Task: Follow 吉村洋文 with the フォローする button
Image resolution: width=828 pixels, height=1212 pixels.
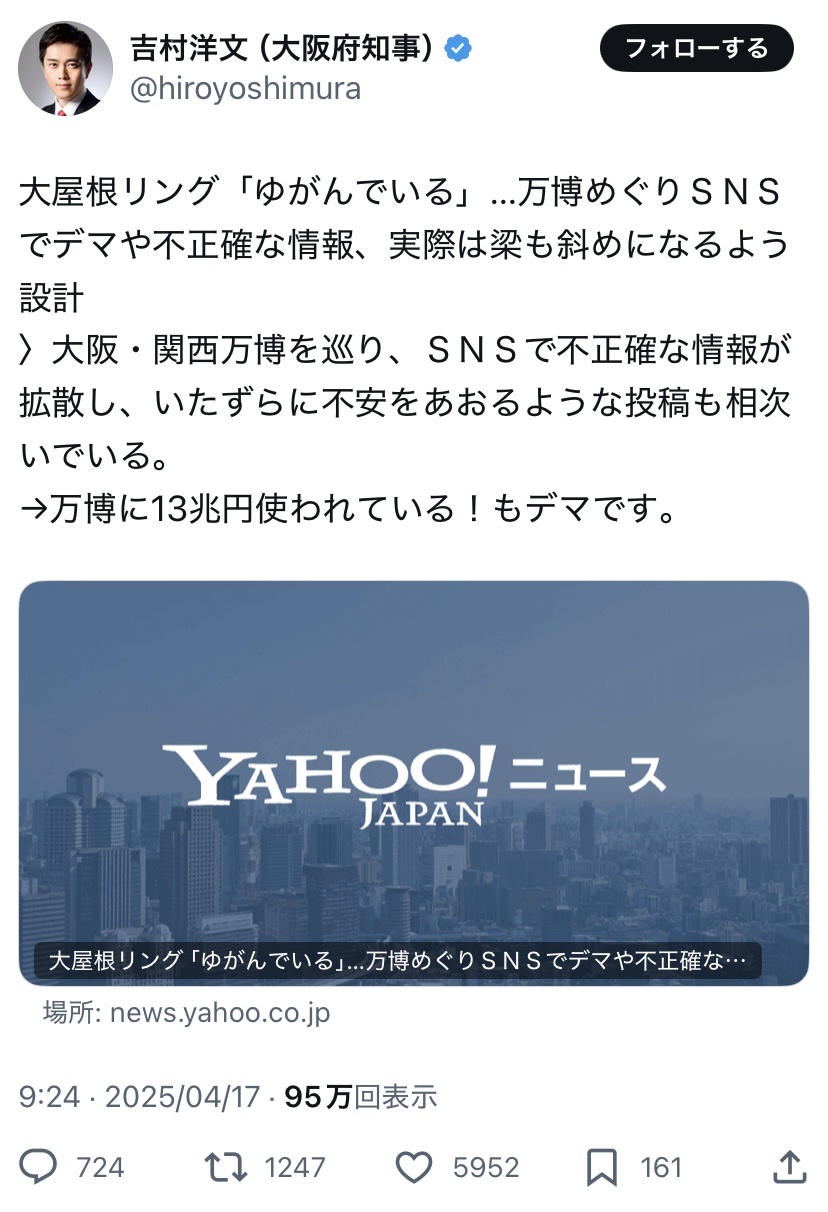Action: [696, 48]
